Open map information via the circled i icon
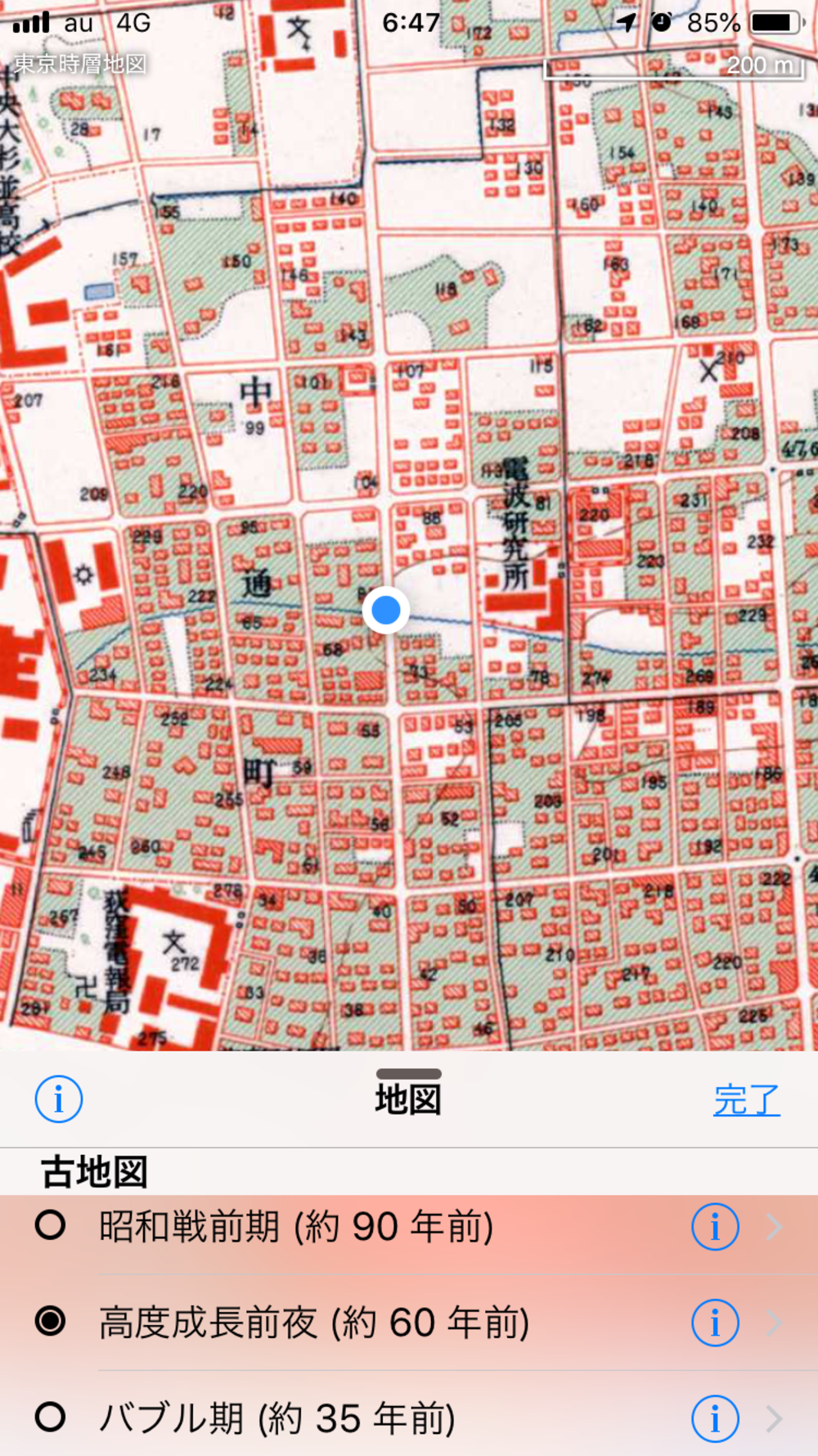This screenshot has width=818, height=1456. pyautogui.click(x=57, y=1100)
